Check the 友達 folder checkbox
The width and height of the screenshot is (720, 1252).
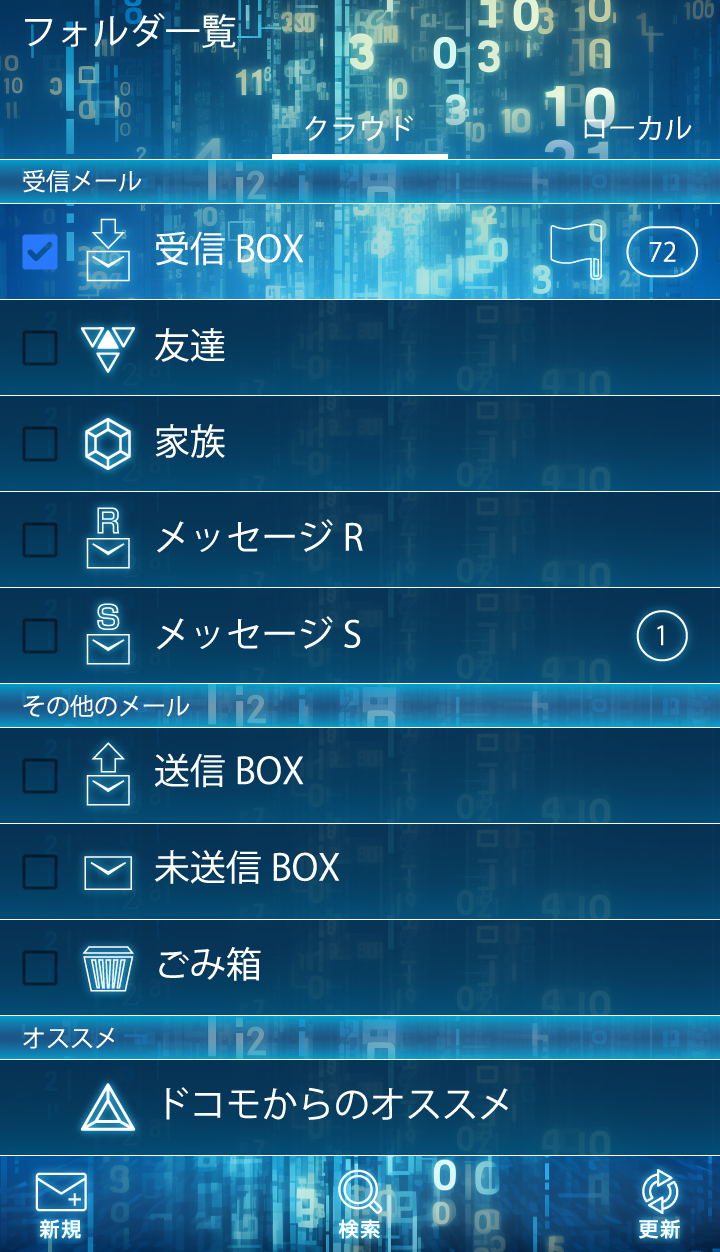click(x=40, y=348)
